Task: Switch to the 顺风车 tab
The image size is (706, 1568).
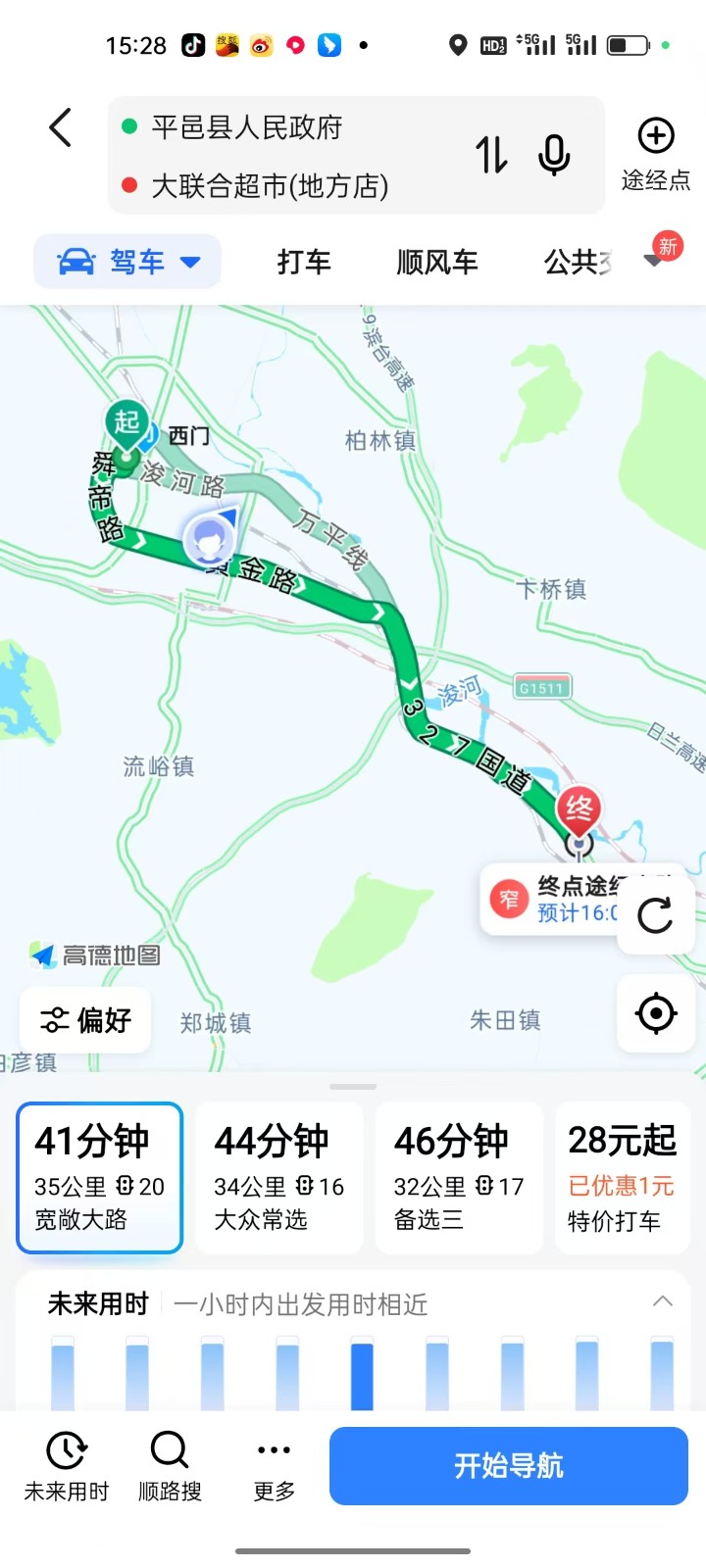Action: [437, 262]
